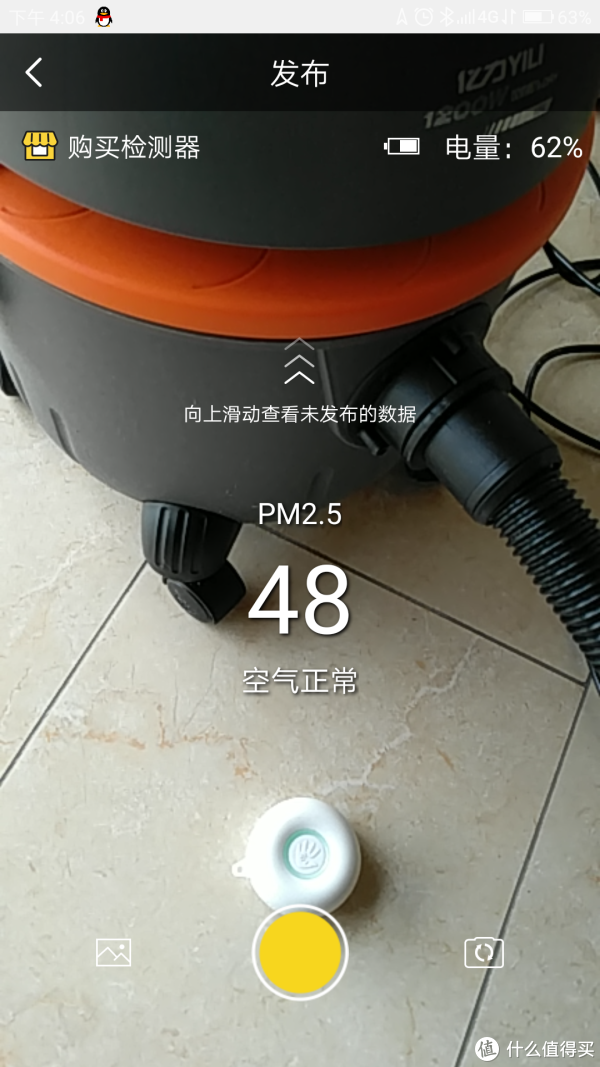
Task: Switch camera with the flip icon
Action: point(484,952)
